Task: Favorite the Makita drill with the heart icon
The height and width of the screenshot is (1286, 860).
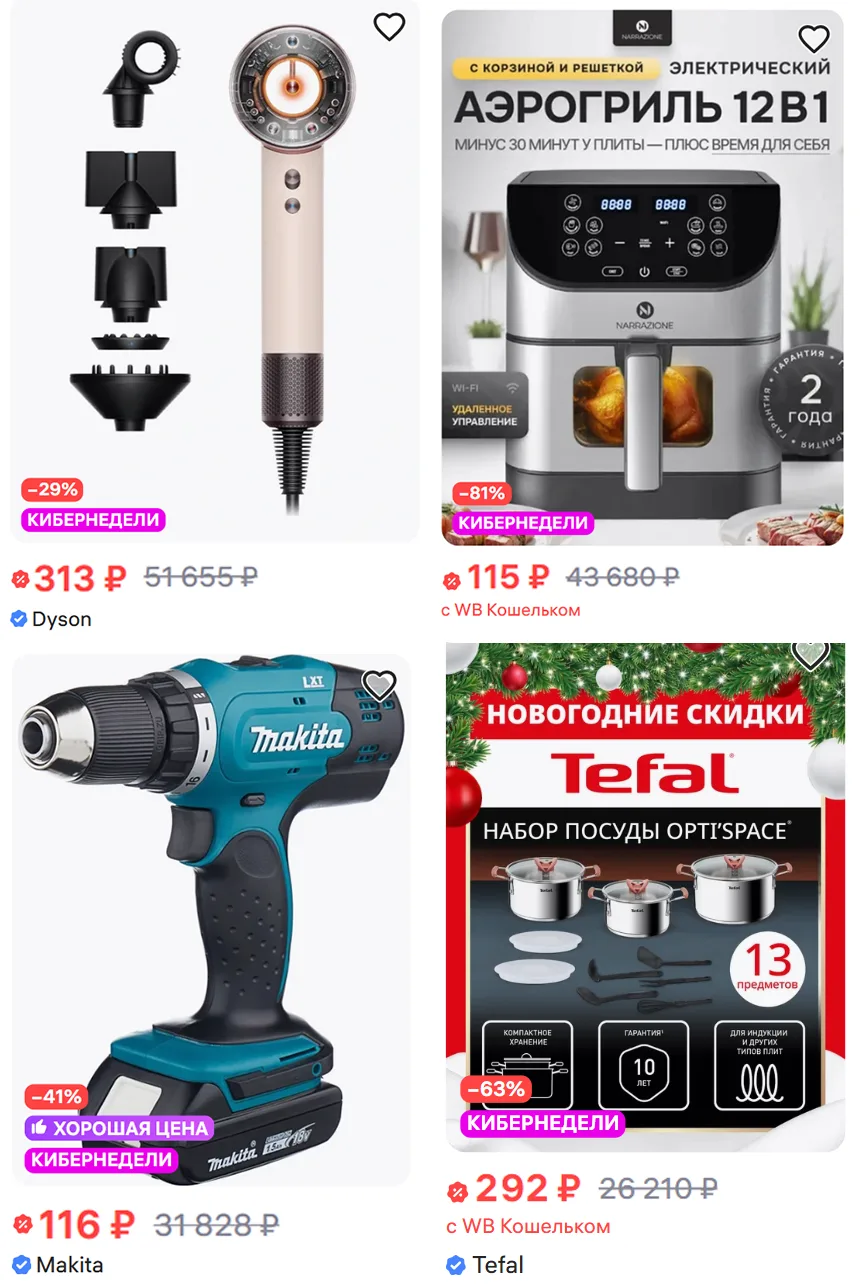Action: pos(379,686)
